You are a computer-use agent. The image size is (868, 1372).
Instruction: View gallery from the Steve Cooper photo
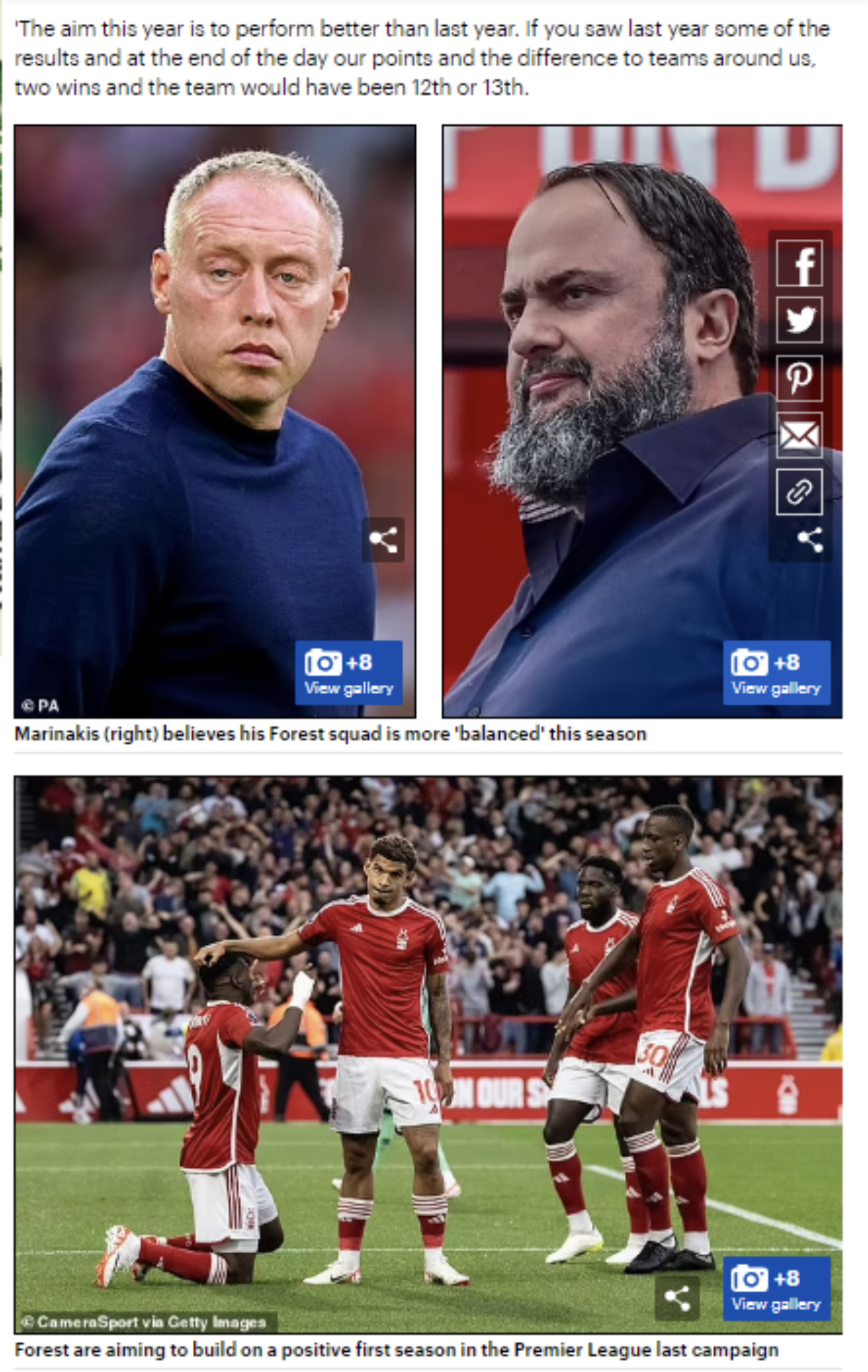pyautogui.click(x=349, y=672)
